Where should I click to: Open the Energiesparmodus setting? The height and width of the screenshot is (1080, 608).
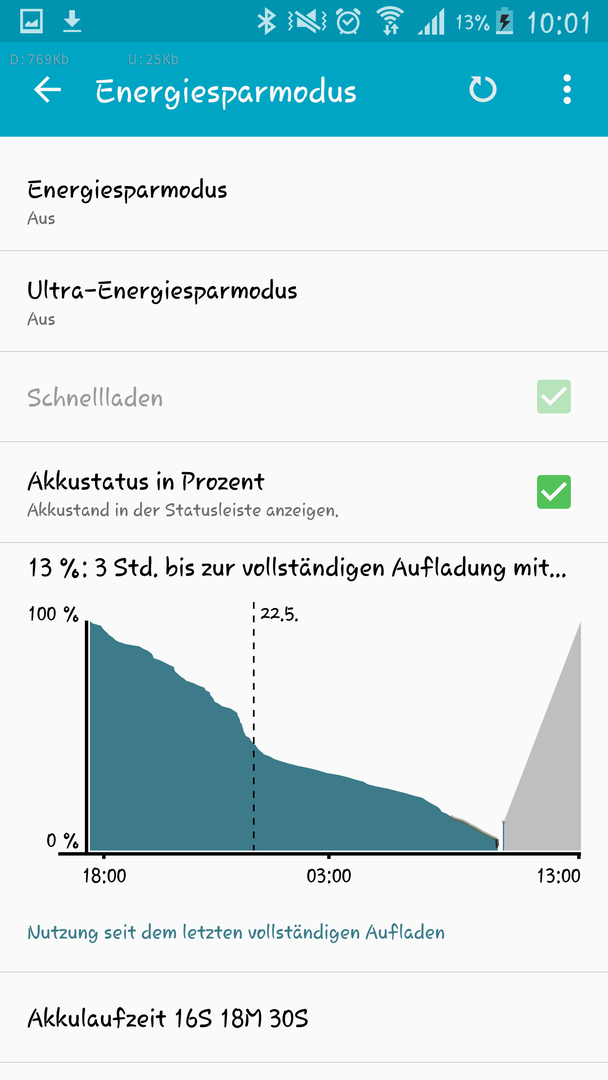click(x=304, y=200)
